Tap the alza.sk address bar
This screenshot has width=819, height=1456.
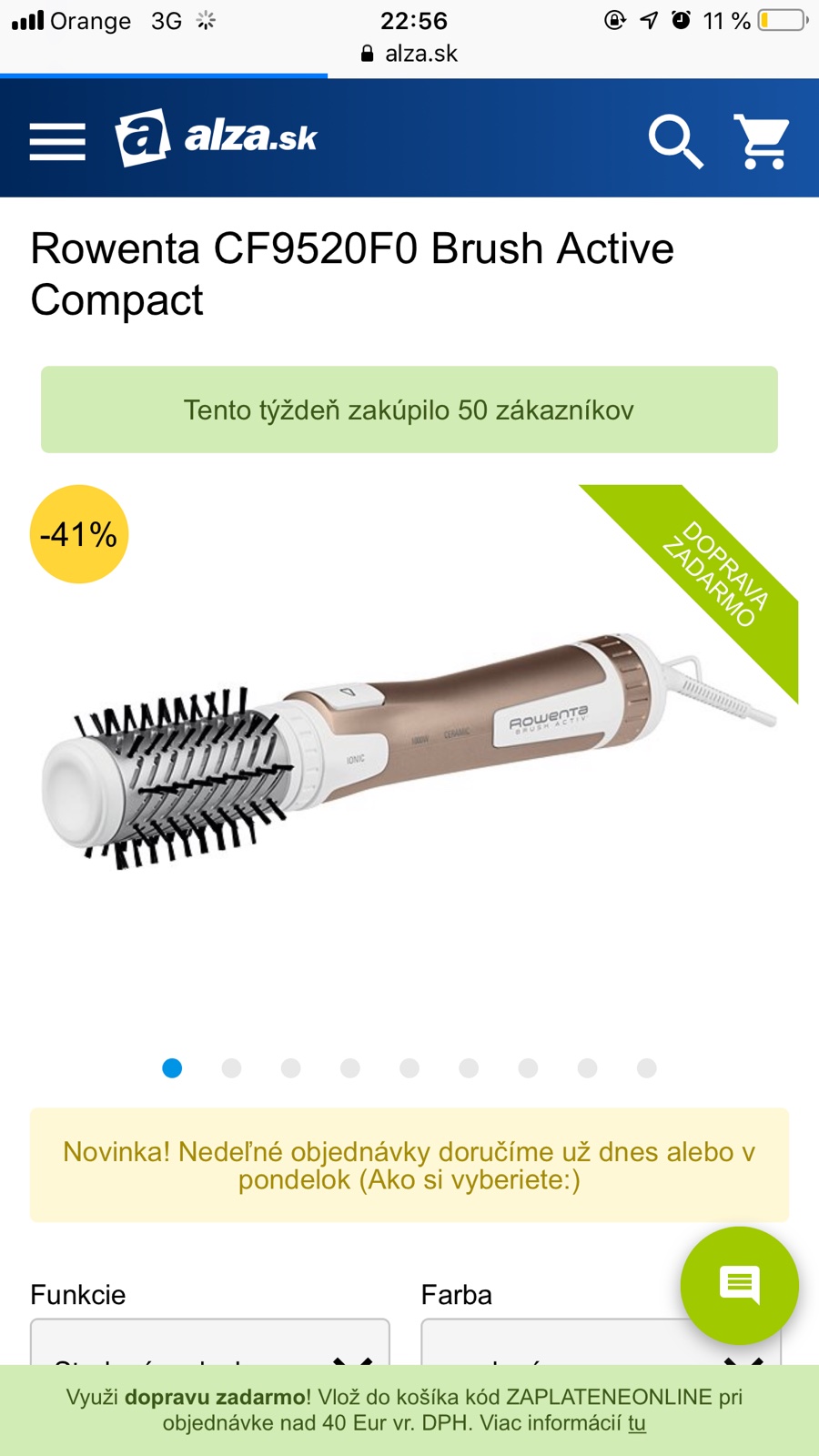pos(409,54)
